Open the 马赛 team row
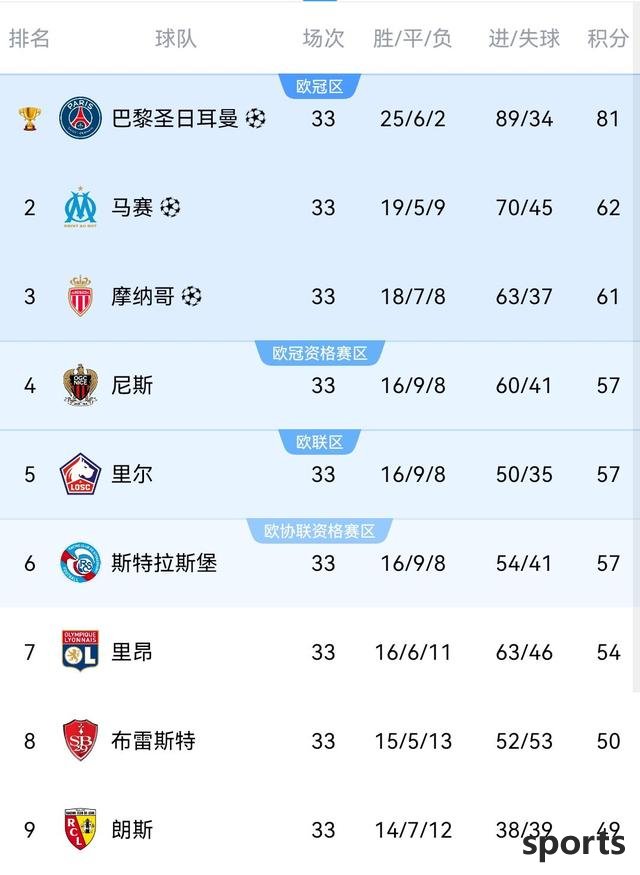Screen dimensions: 640x875 pyautogui.click(x=132, y=208)
